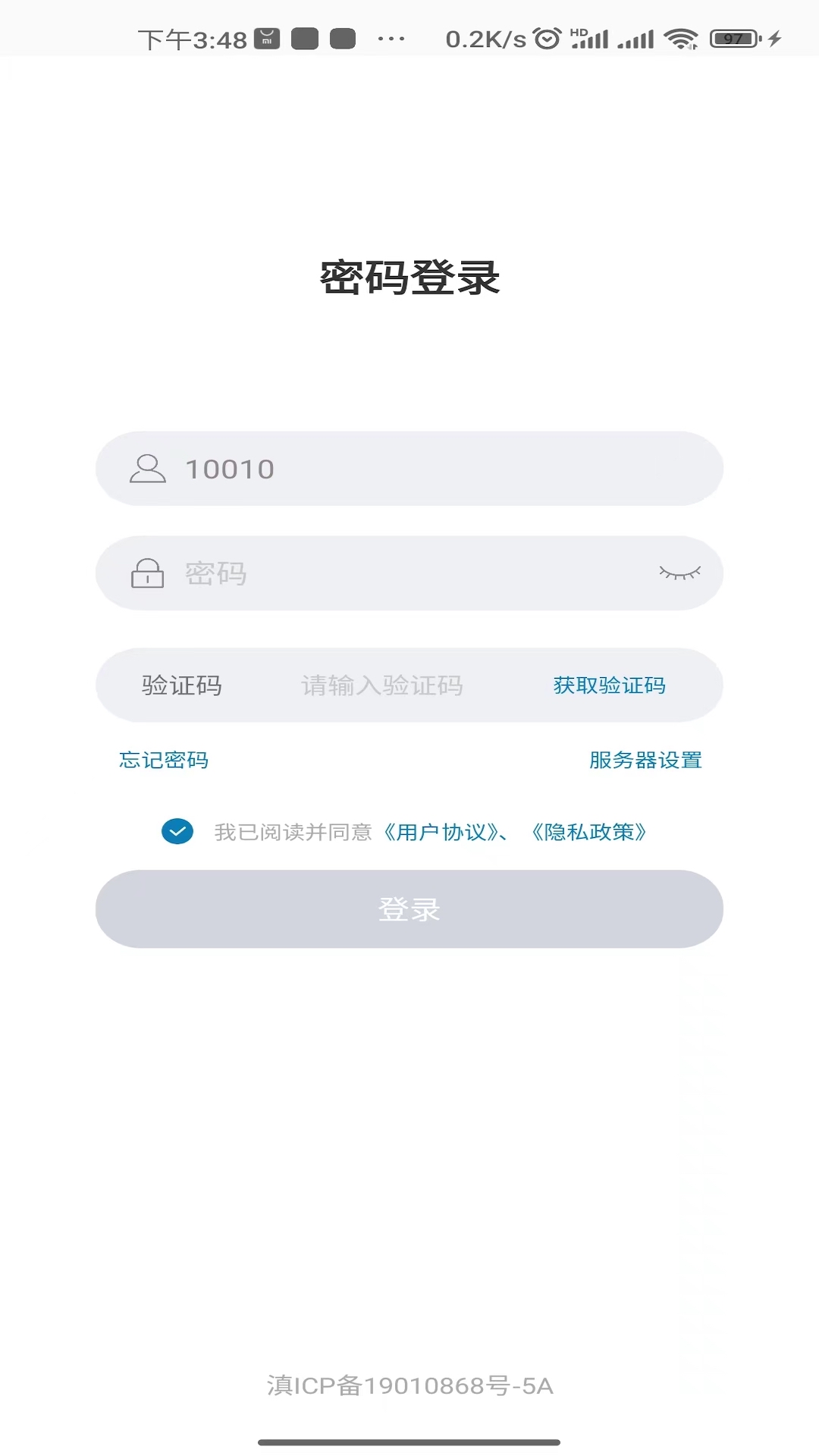Uncheck the blue agreement consent circle
Image resolution: width=819 pixels, height=1456 pixels.
tap(177, 831)
